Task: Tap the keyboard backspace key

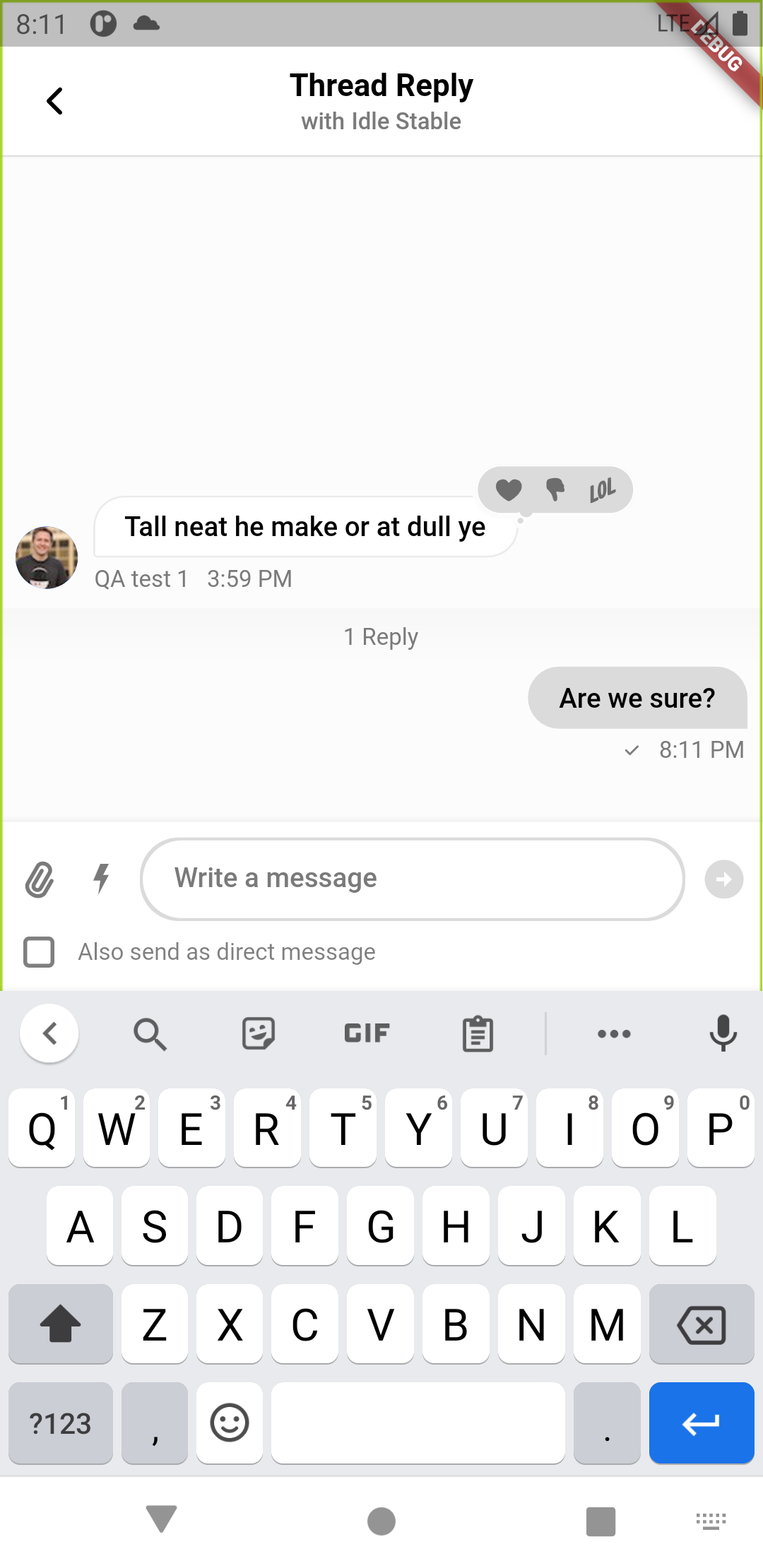Action: pyautogui.click(x=701, y=1324)
